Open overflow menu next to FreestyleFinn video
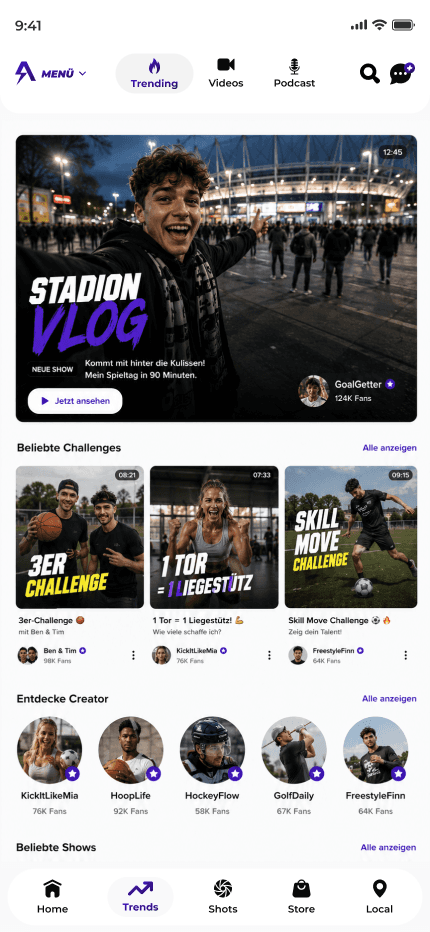 pos(406,655)
